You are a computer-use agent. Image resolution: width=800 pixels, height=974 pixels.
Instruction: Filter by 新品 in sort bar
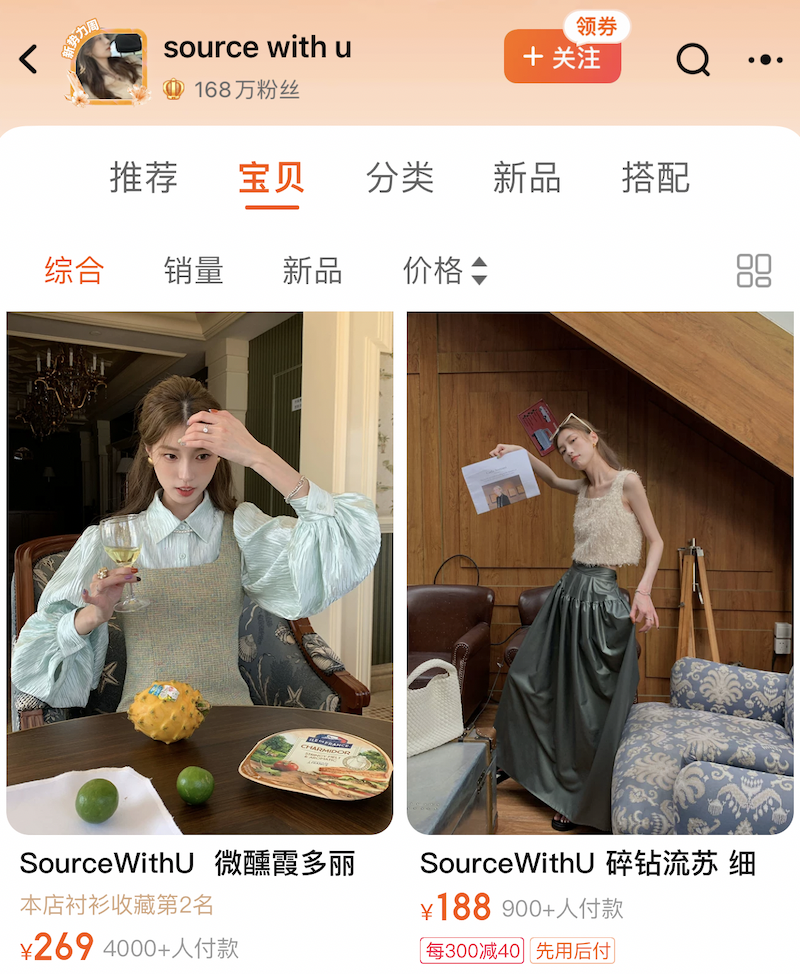coord(312,270)
